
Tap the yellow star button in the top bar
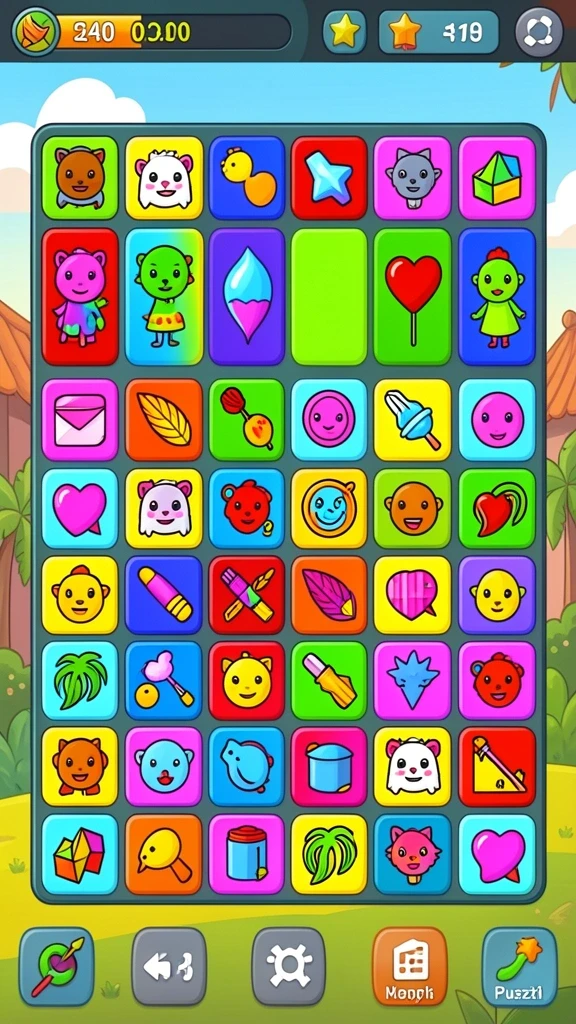click(x=345, y=31)
